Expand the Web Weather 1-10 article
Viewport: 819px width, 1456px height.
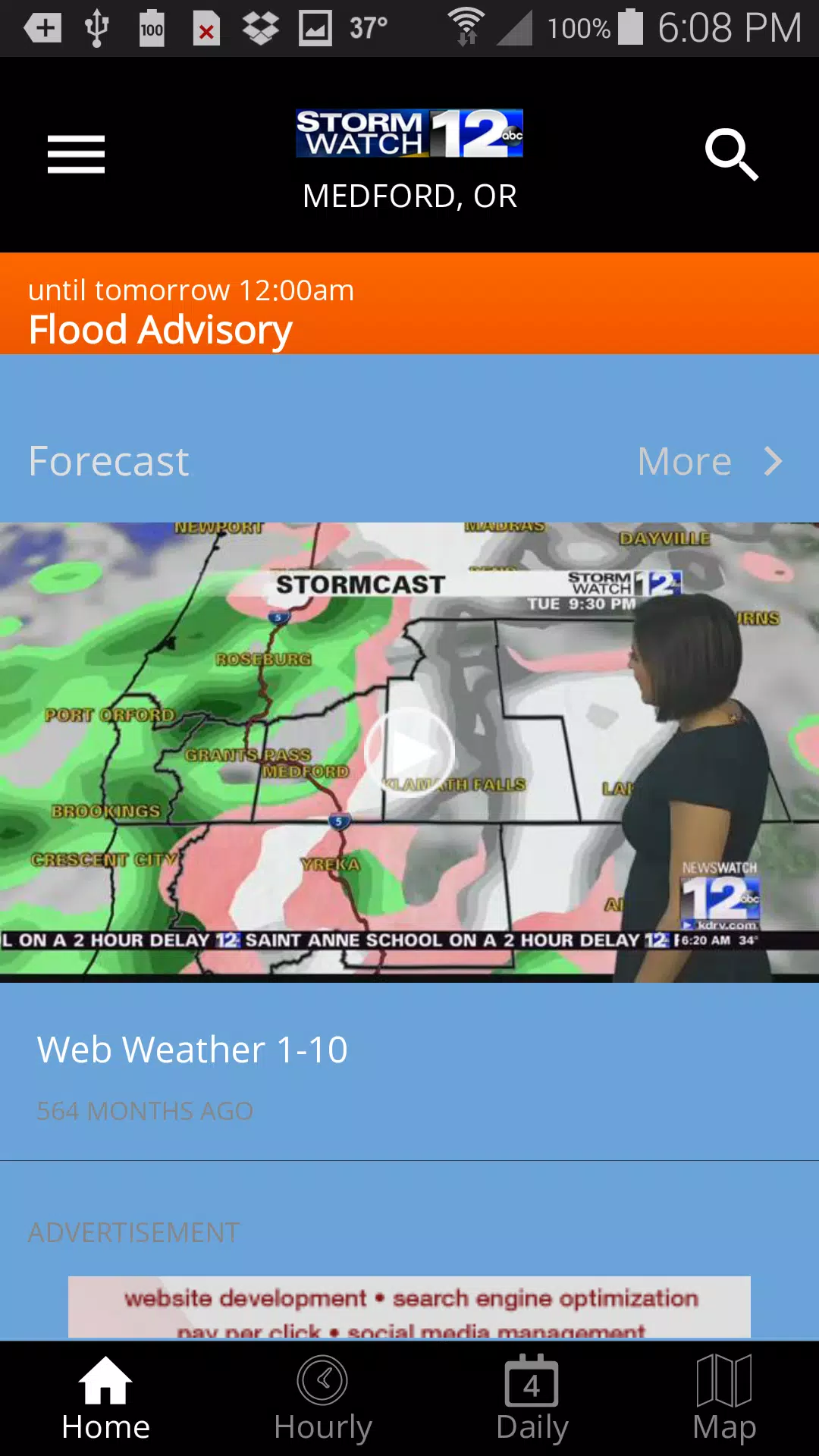[x=409, y=1062]
